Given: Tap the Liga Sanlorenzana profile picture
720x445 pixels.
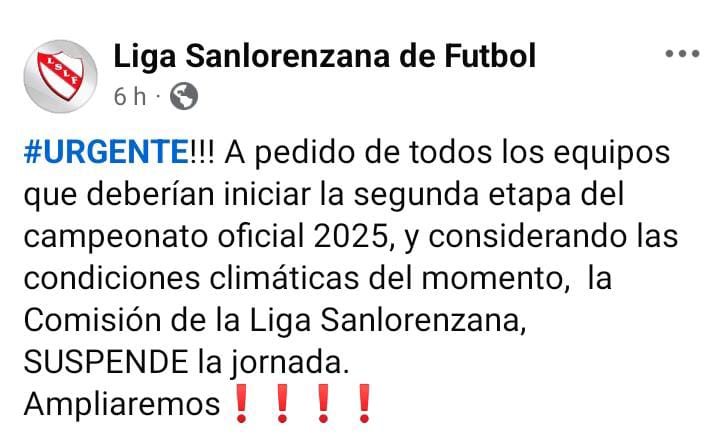Looking at the screenshot, I should (x=62, y=72).
